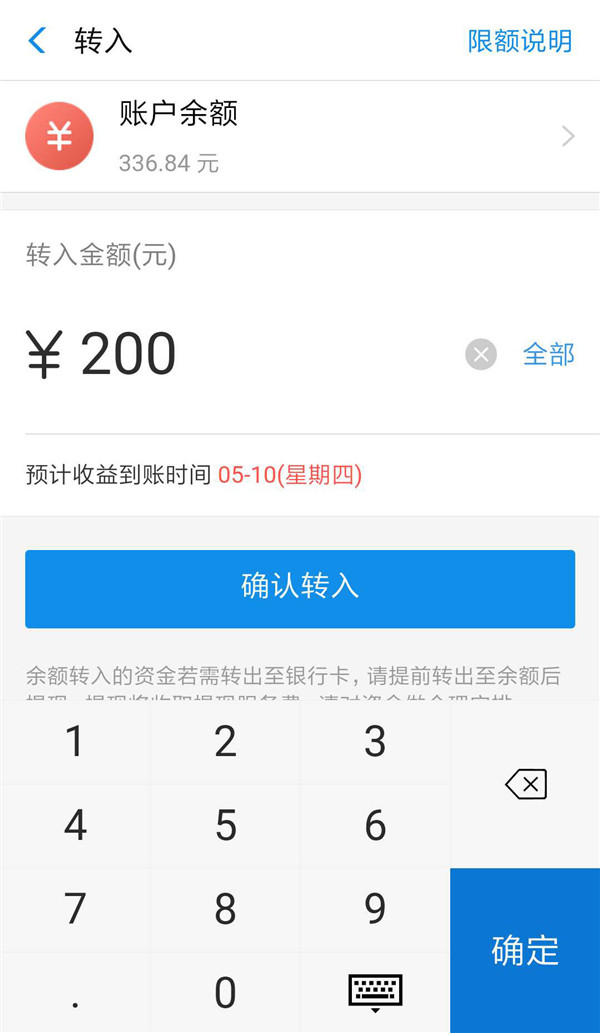Enter digit 3 on the keypad

pyautogui.click(x=375, y=742)
